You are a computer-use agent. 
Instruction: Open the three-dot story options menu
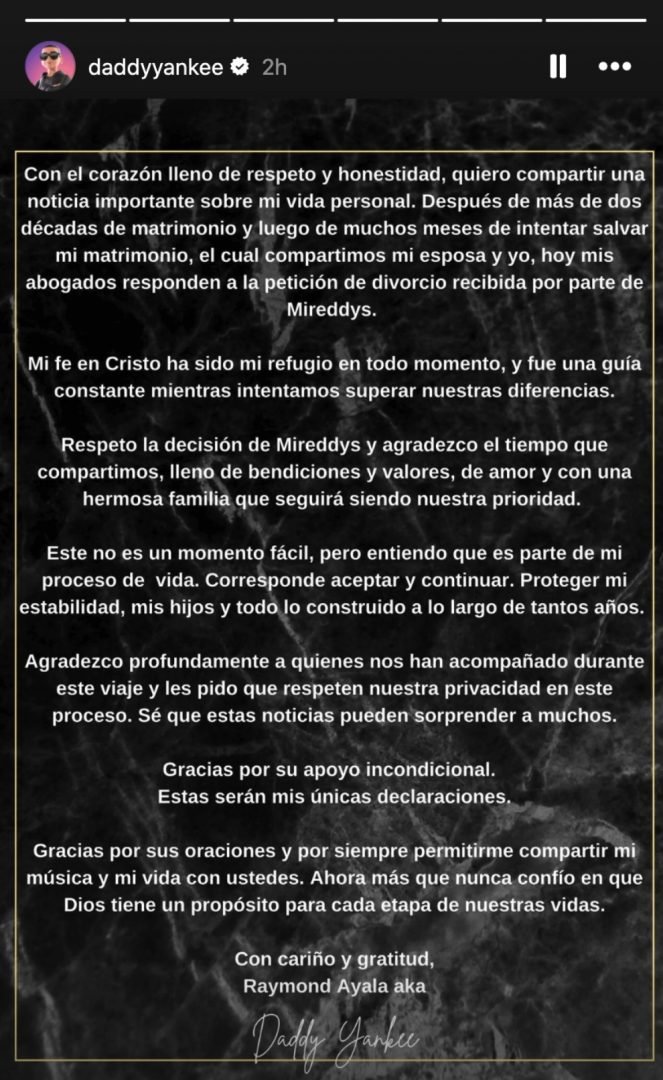[614, 66]
